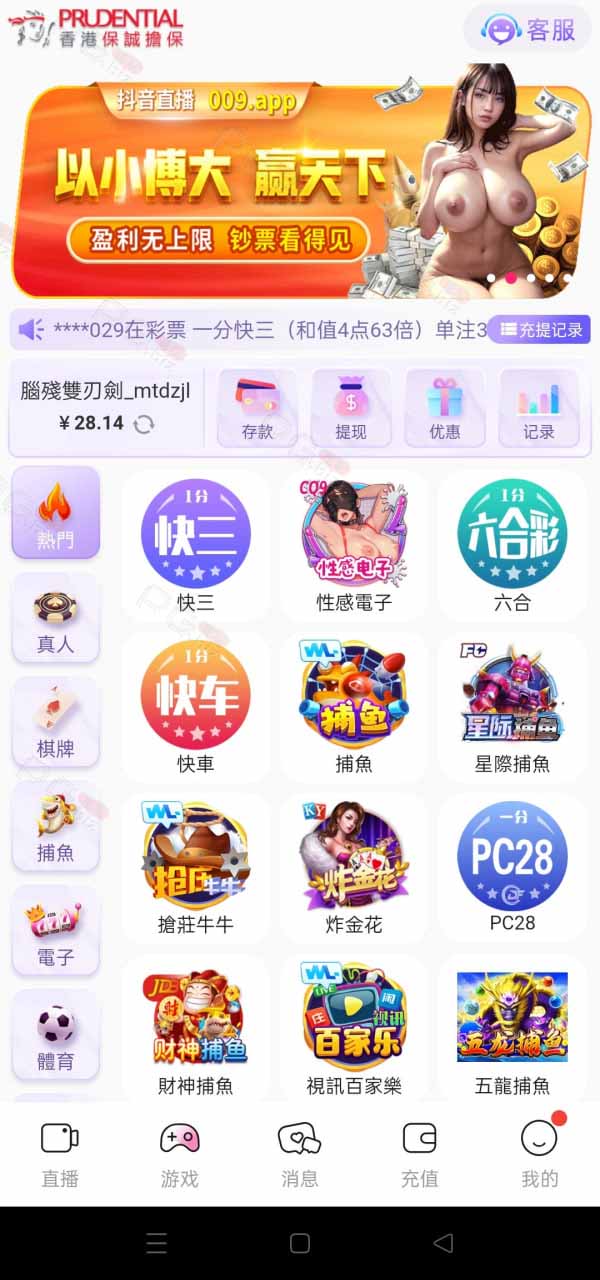Switch to the 我的 tab
Image resolution: width=600 pixels, height=1280 pixels.
tap(540, 1155)
